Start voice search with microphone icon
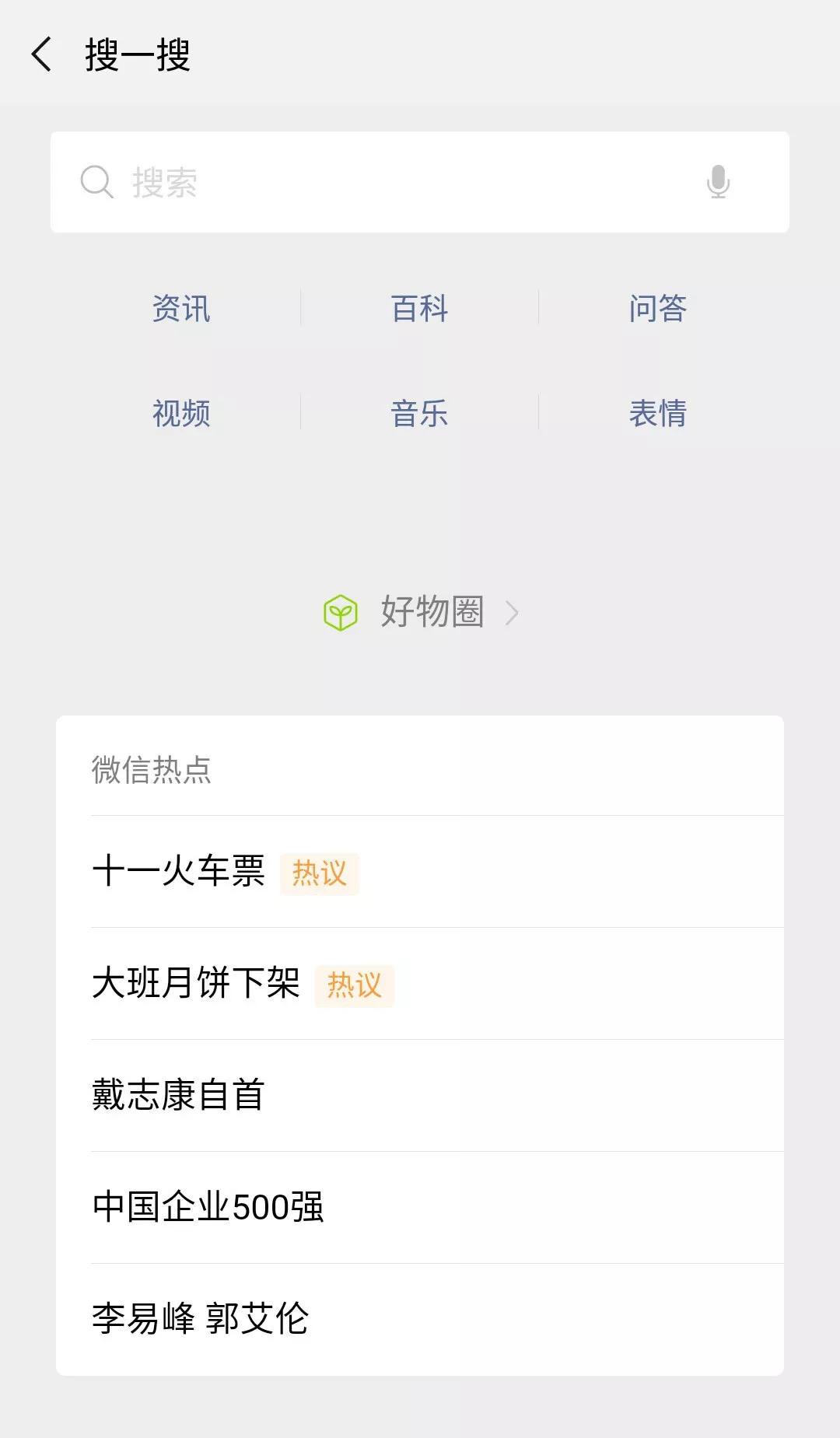 click(718, 182)
